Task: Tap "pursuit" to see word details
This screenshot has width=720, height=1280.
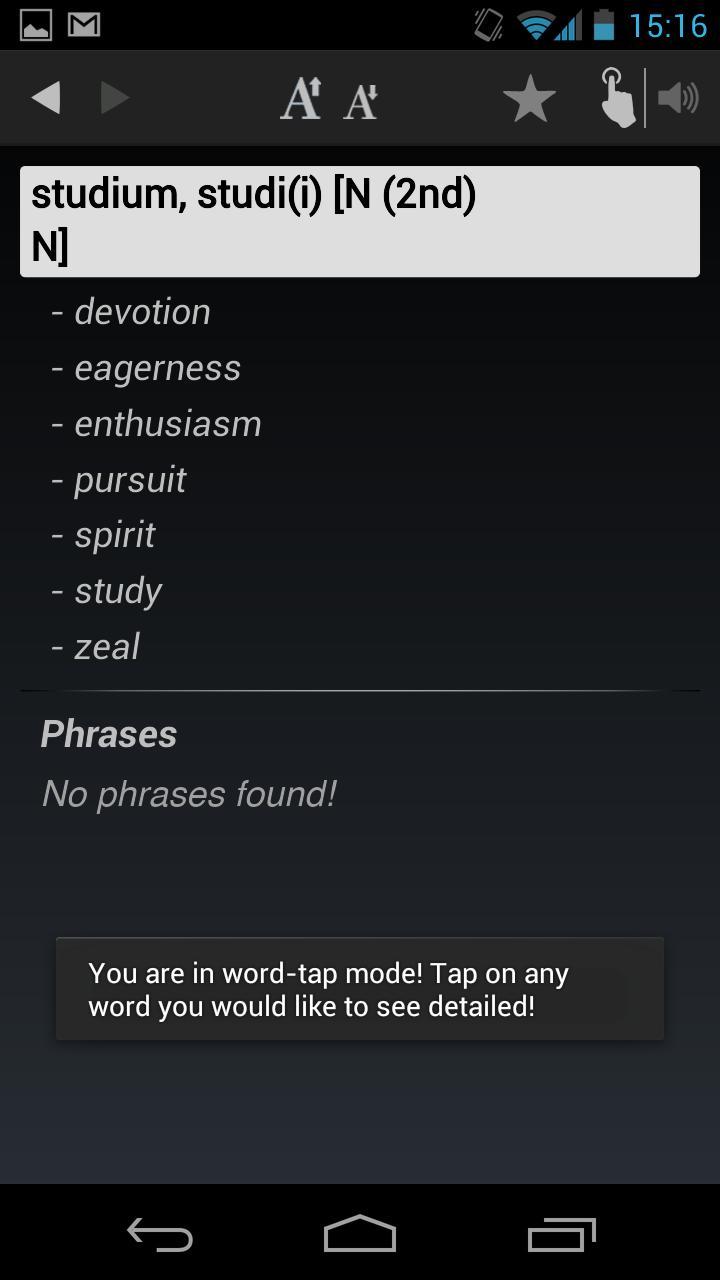Action: 130,479
